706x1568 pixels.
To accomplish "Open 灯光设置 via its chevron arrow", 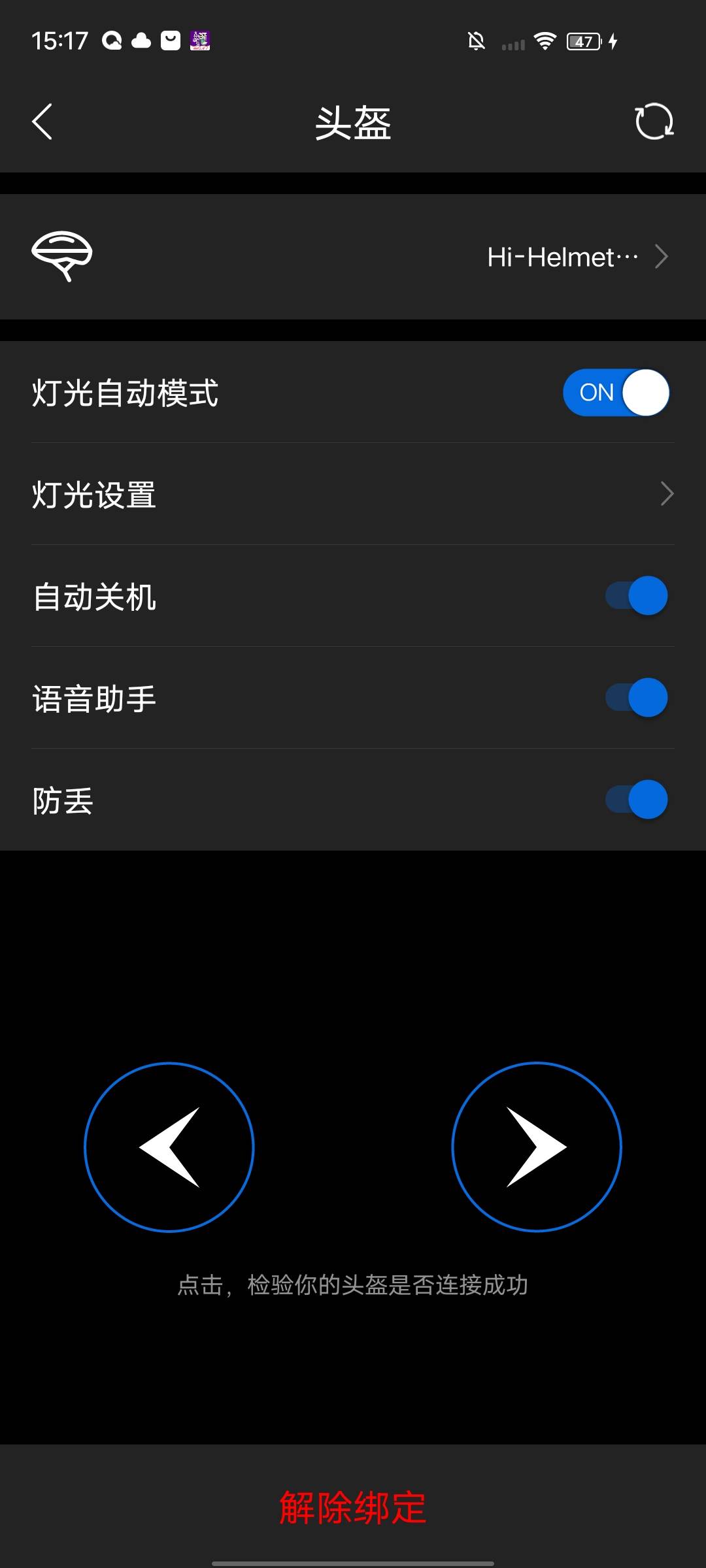I will 667,494.
